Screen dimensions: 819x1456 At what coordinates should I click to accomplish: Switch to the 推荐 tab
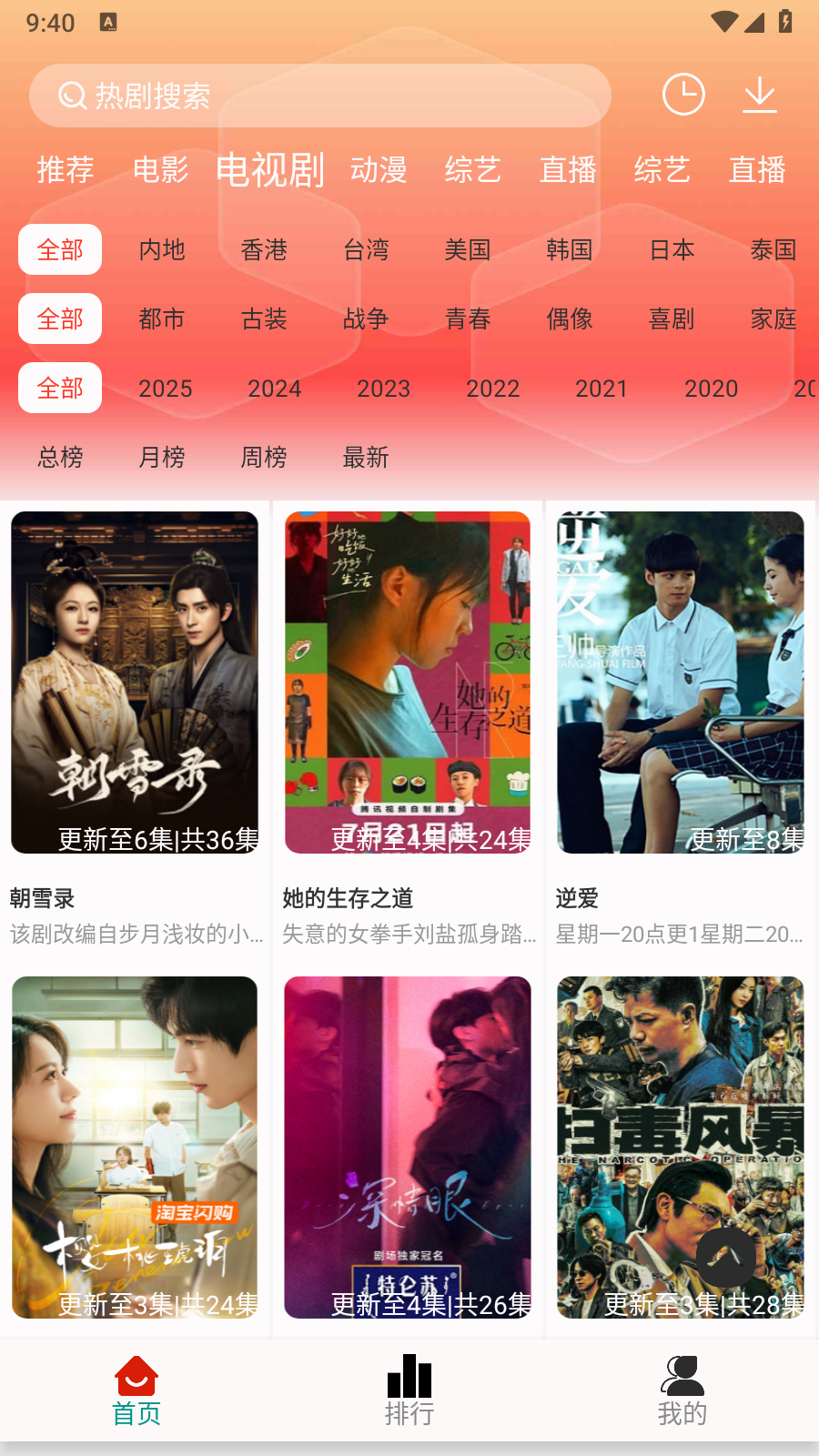[x=66, y=170]
